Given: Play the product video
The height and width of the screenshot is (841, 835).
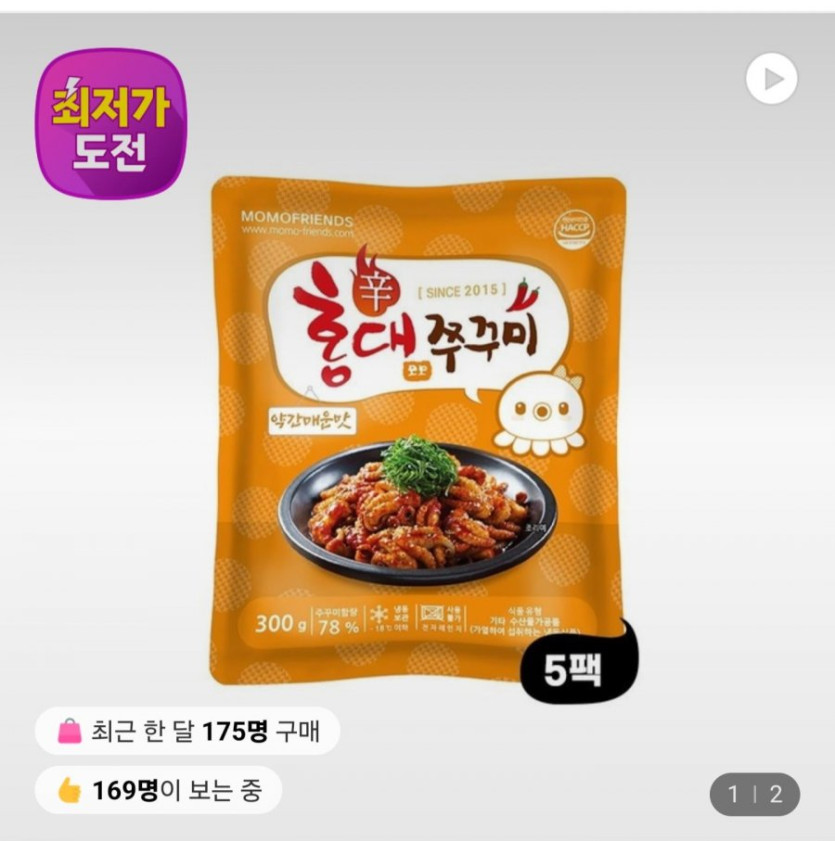Looking at the screenshot, I should point(771,79).
